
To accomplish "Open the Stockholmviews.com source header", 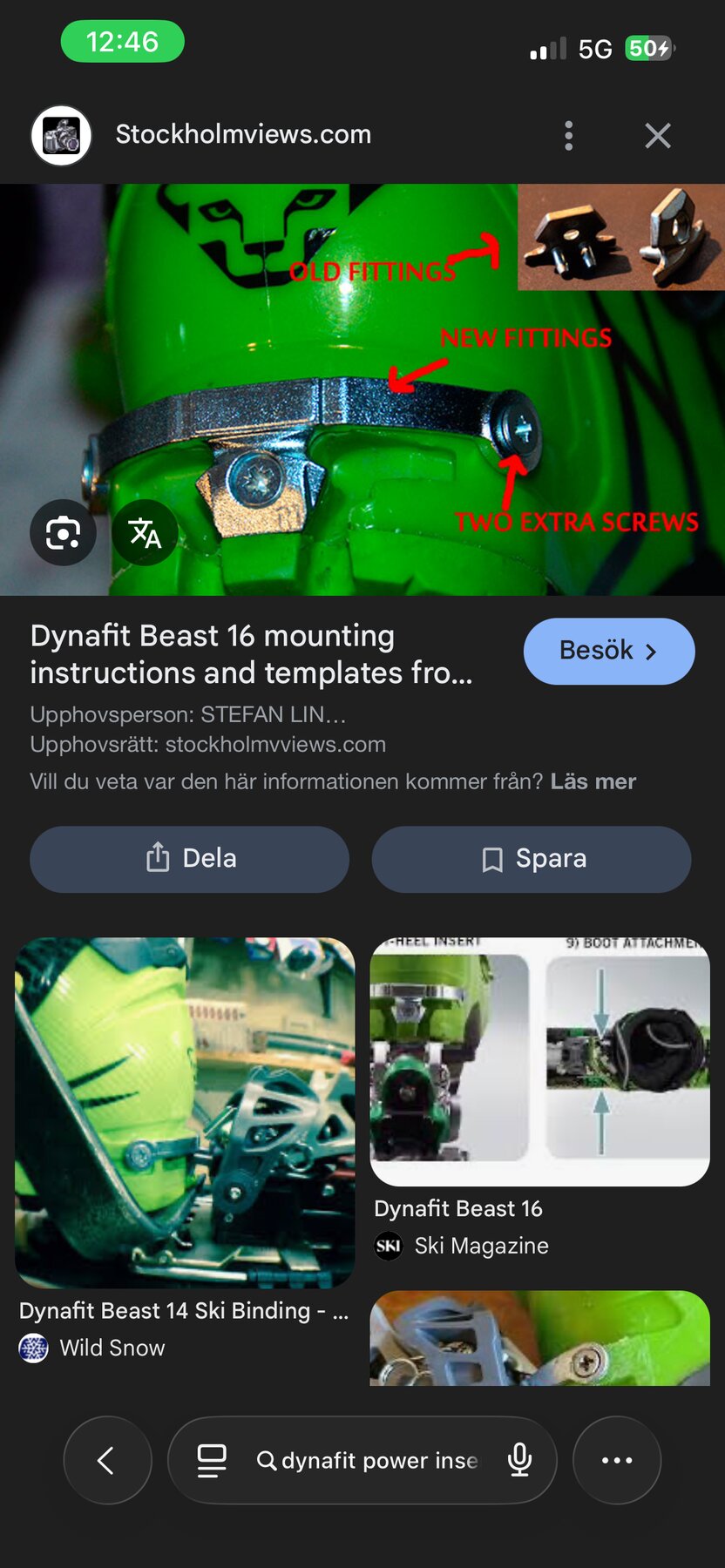I will point(243,134).
